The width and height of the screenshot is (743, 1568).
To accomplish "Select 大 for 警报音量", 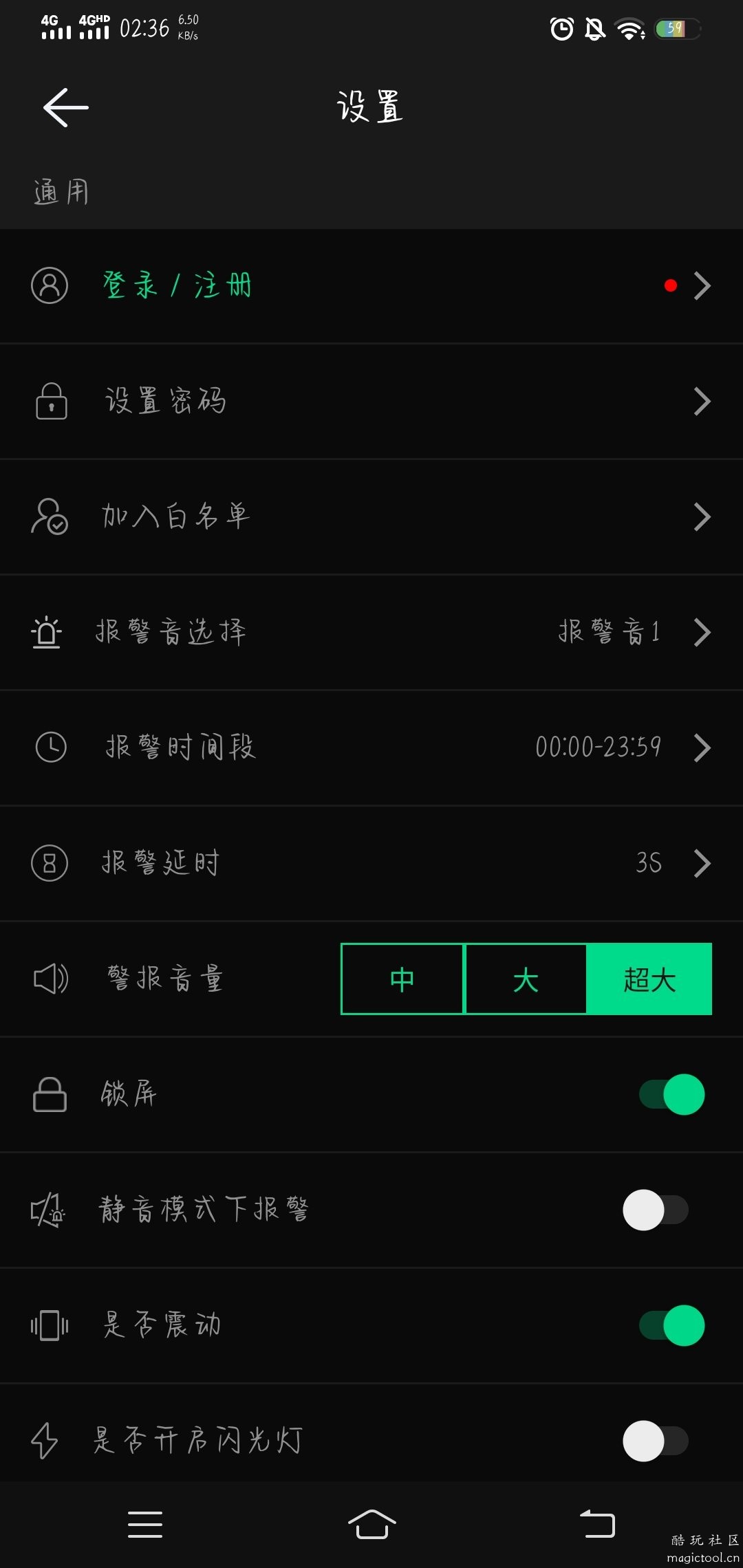I will pos(526,979).
